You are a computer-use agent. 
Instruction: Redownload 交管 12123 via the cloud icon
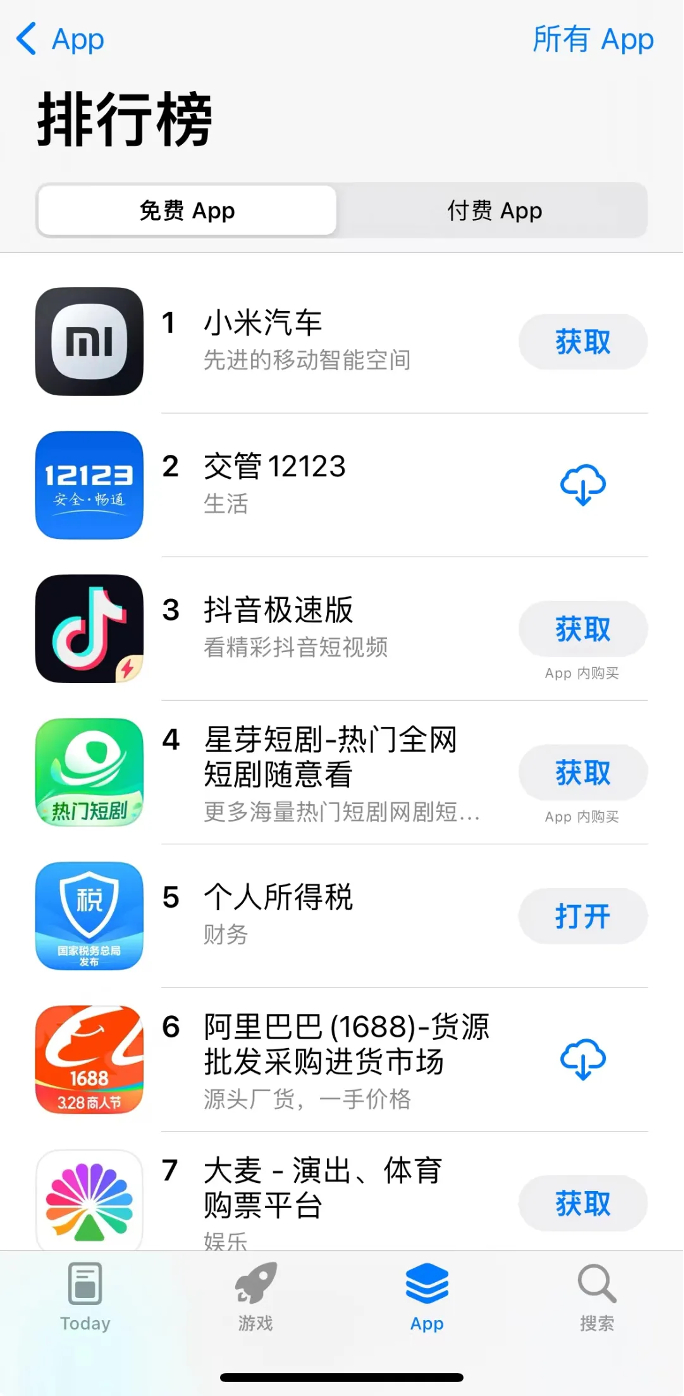point(582,486)
